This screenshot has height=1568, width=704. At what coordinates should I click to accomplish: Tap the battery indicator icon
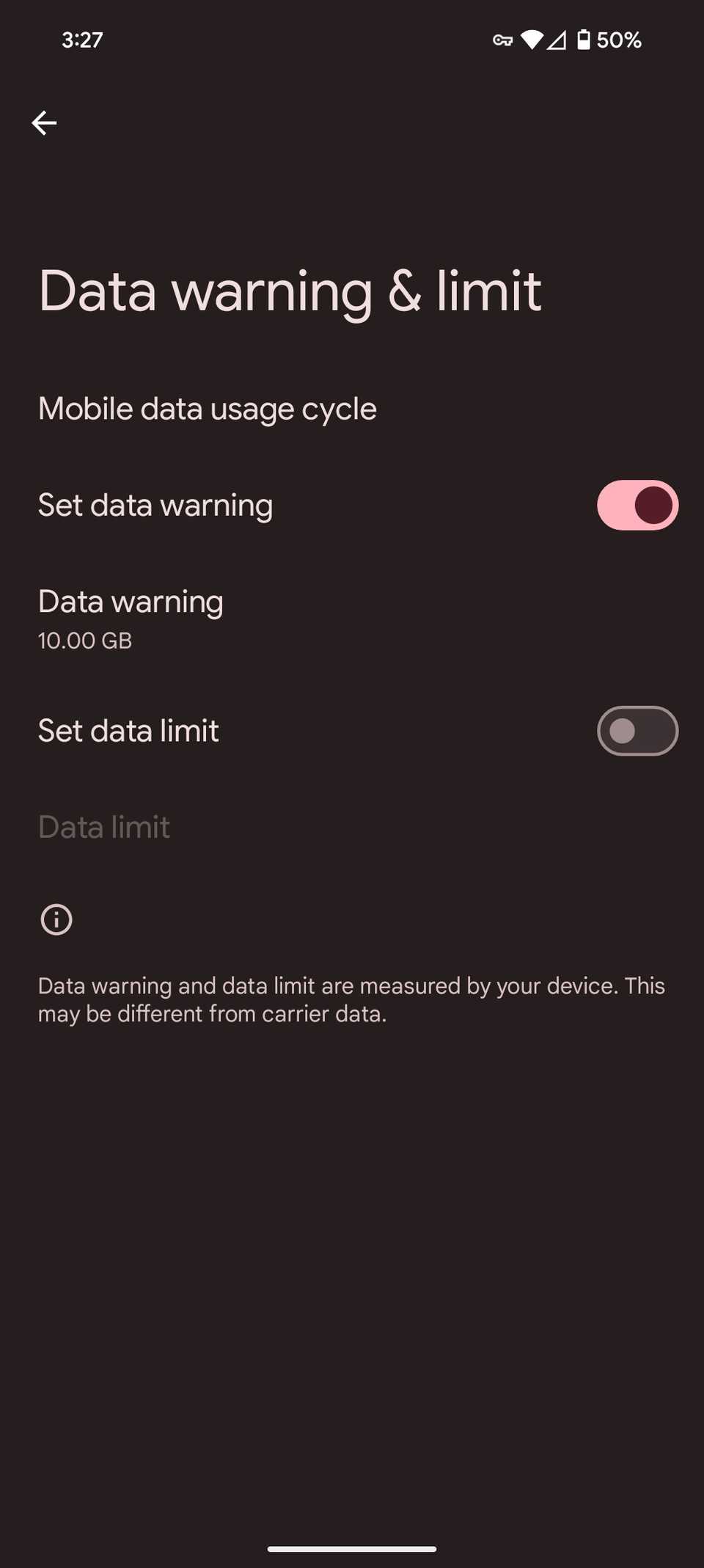coord(584,40)
